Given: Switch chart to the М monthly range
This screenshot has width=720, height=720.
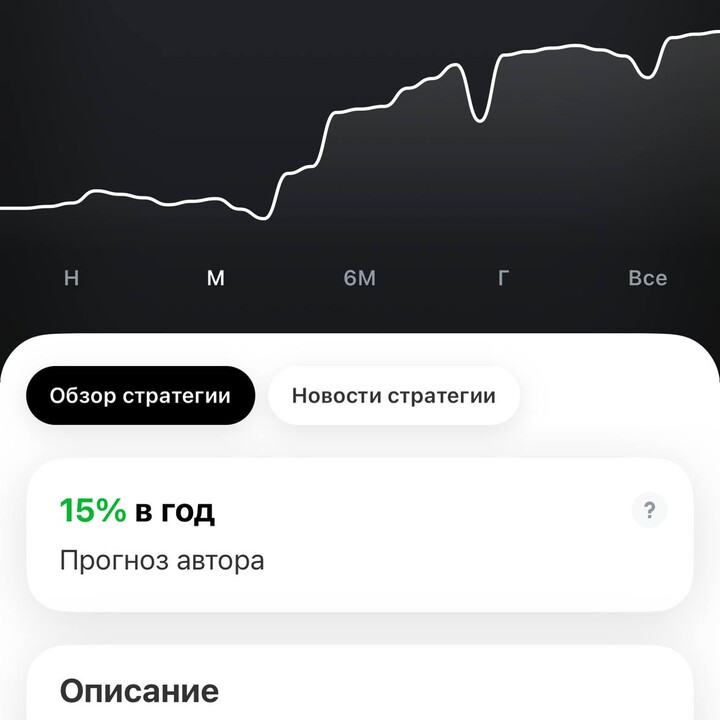Looking at the screenshot, I should pyautogui.click(x=215, y=278).
